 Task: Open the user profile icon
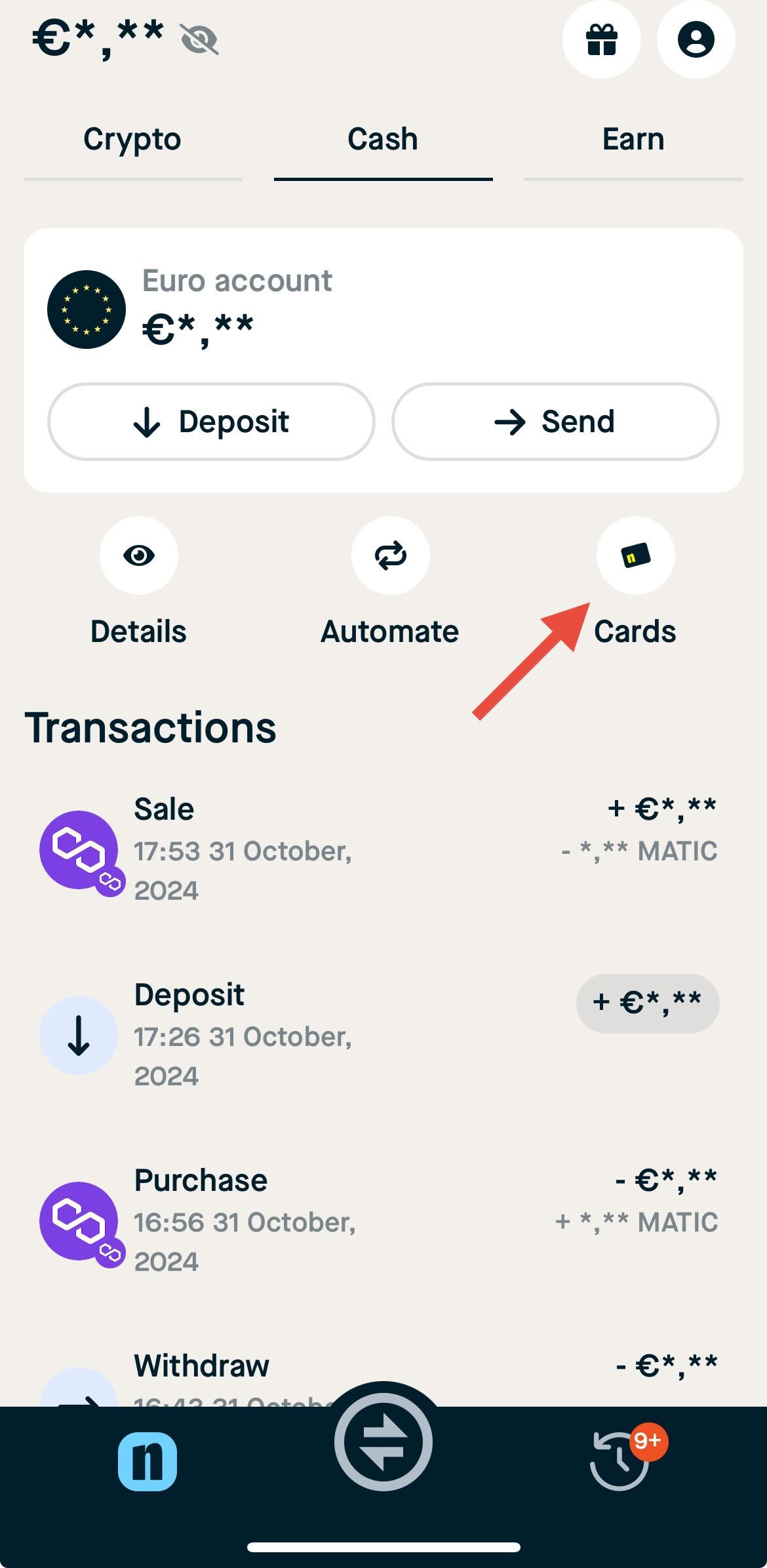tap(696, 40)
